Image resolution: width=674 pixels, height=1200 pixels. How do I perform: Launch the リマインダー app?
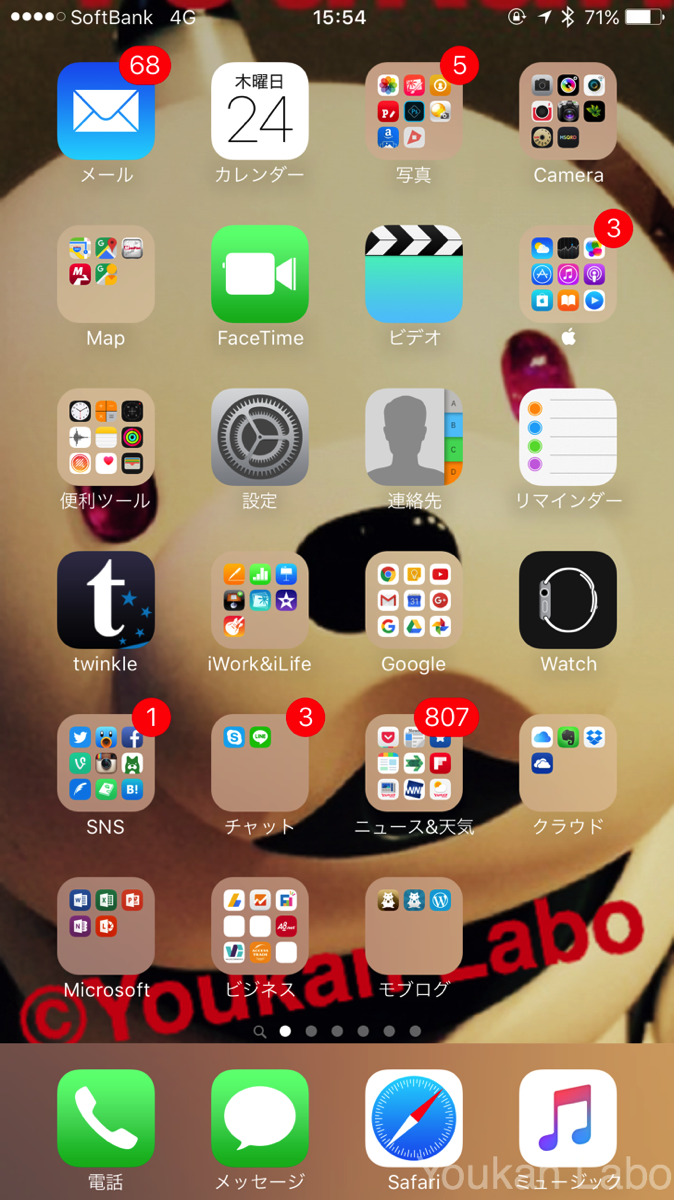coord(568,437)
